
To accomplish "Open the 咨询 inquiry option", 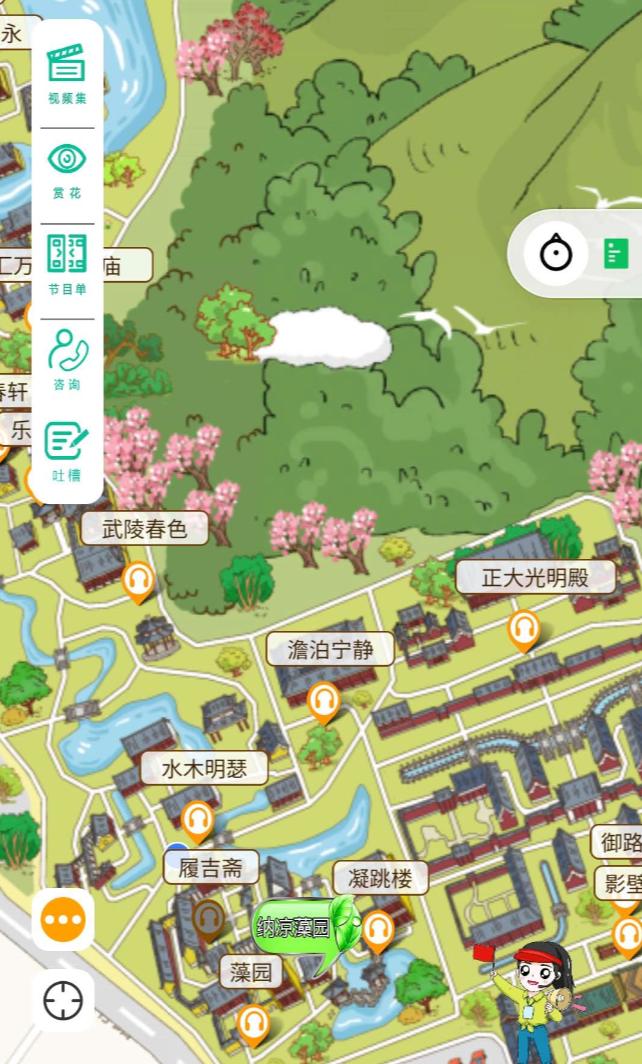I will pos(67,360).
